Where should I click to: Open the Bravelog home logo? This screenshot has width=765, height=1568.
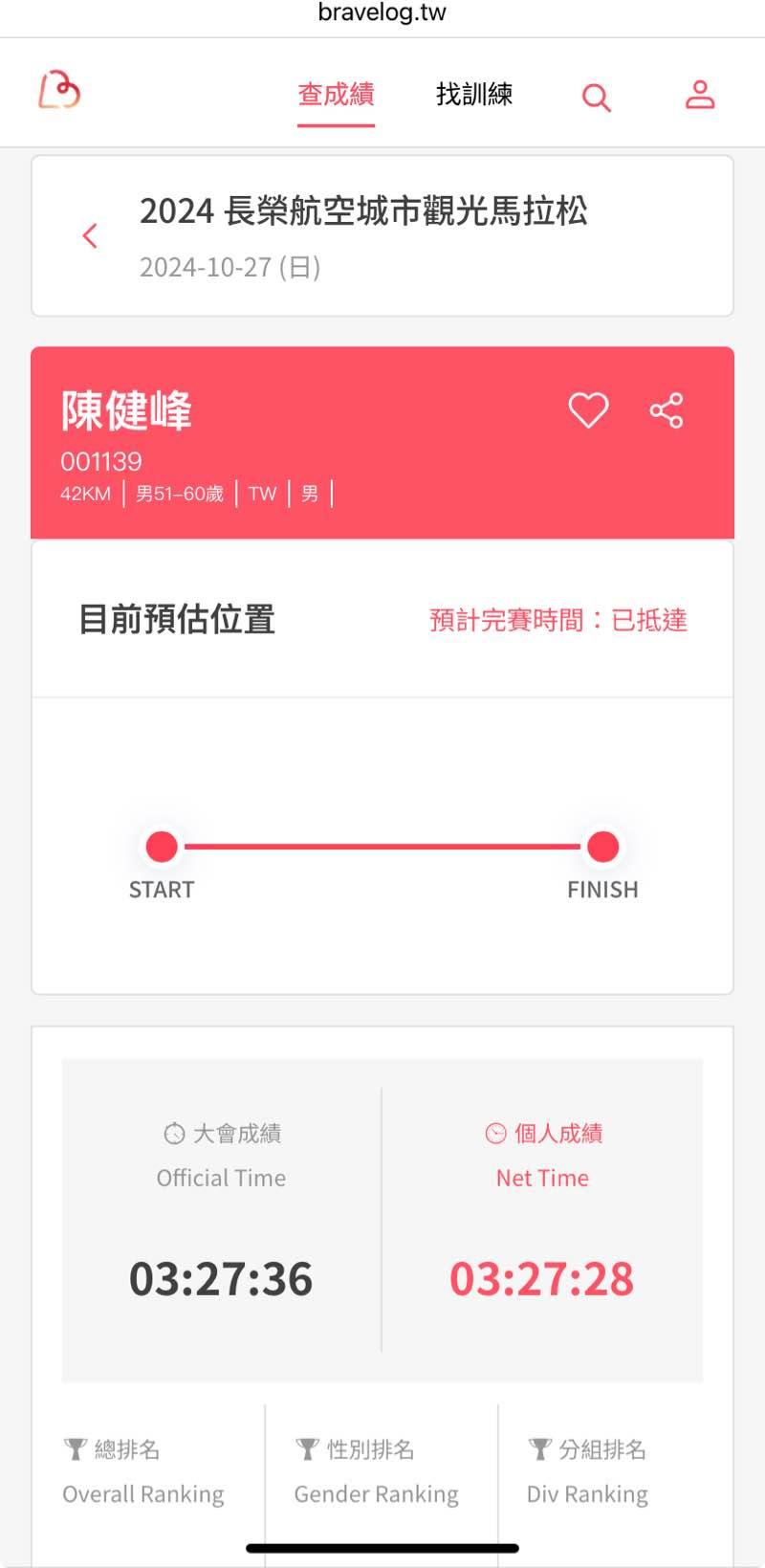59,92
